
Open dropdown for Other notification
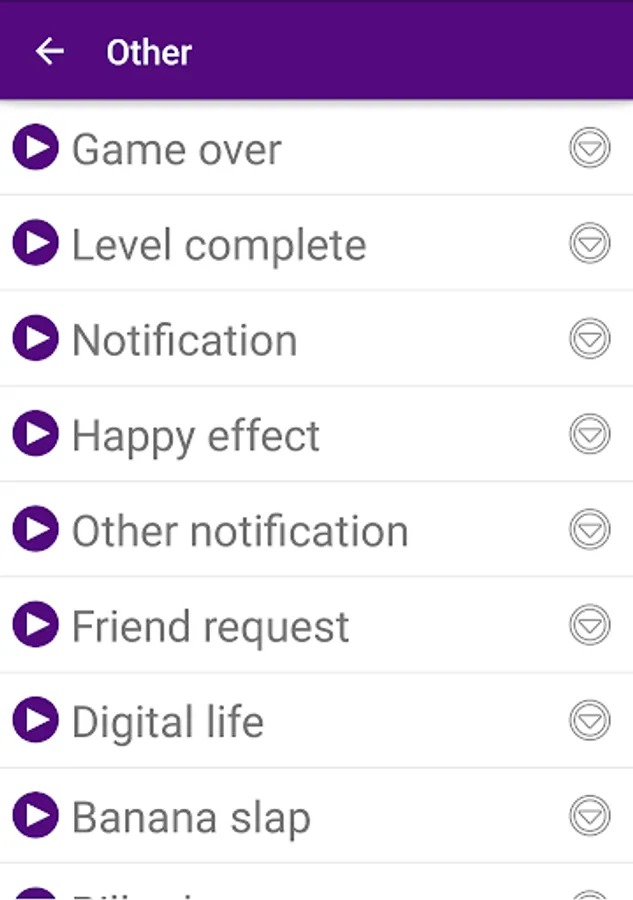click(x=590, y=529)
